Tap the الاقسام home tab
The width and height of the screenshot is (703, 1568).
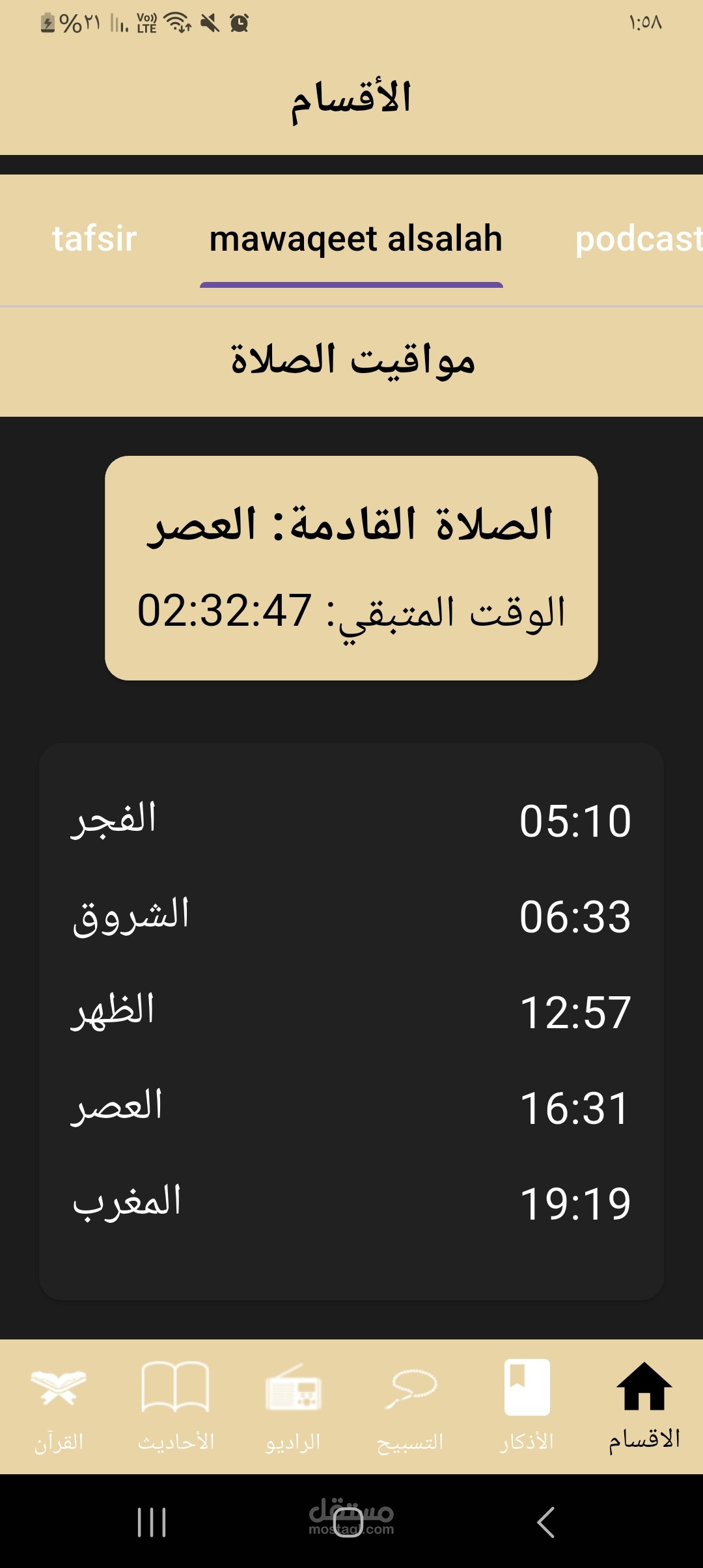644,1407
